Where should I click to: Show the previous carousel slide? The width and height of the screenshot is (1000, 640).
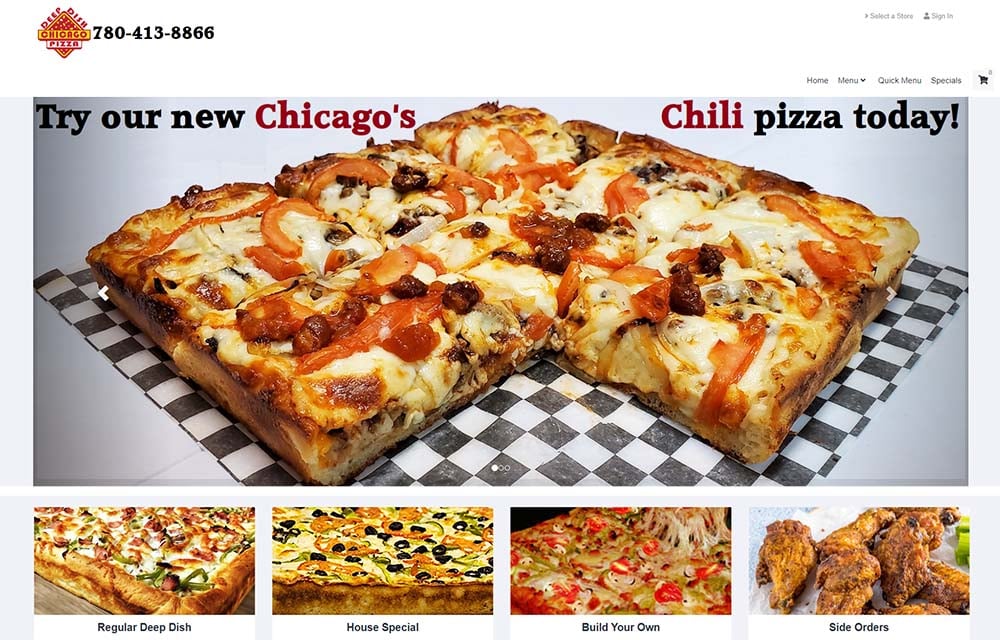point(103,293)
